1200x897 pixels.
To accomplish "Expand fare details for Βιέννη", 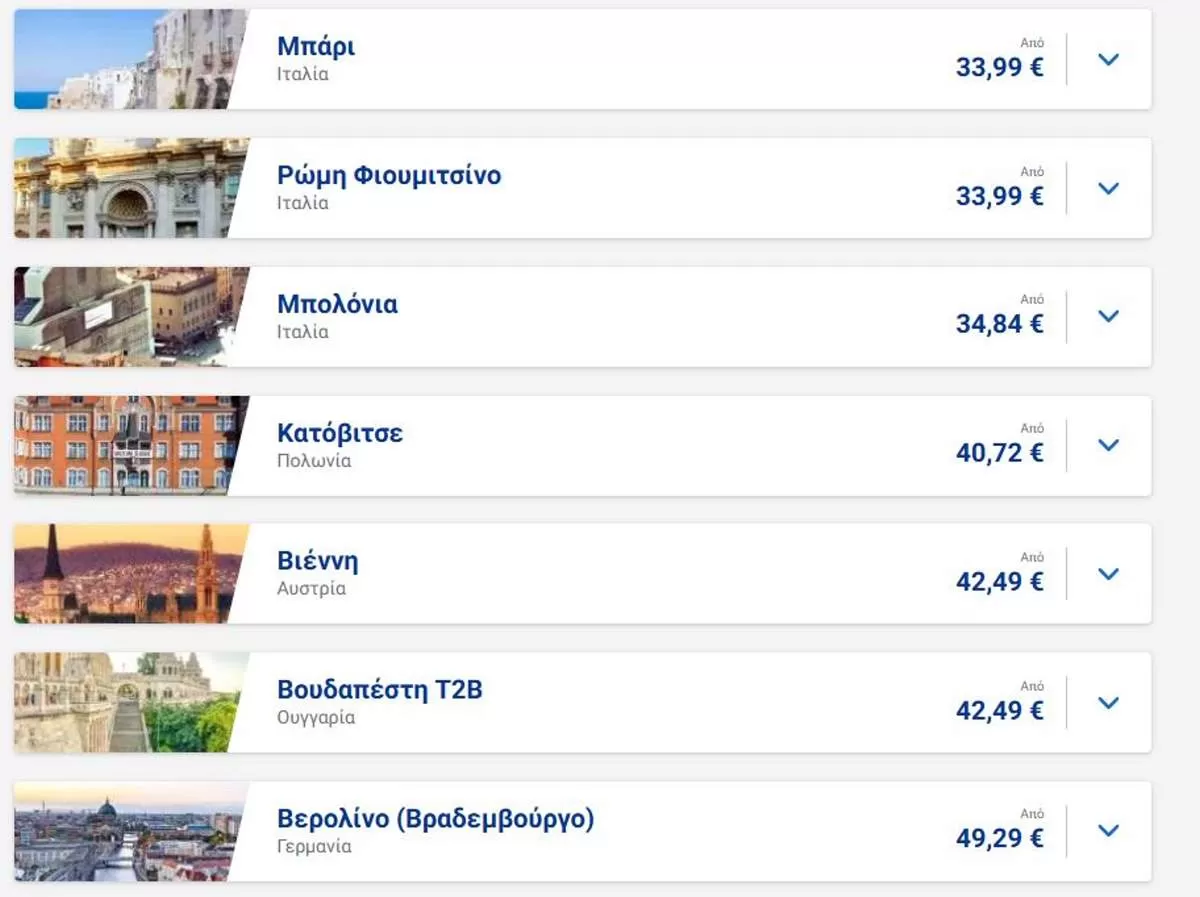I will 1108,574.
